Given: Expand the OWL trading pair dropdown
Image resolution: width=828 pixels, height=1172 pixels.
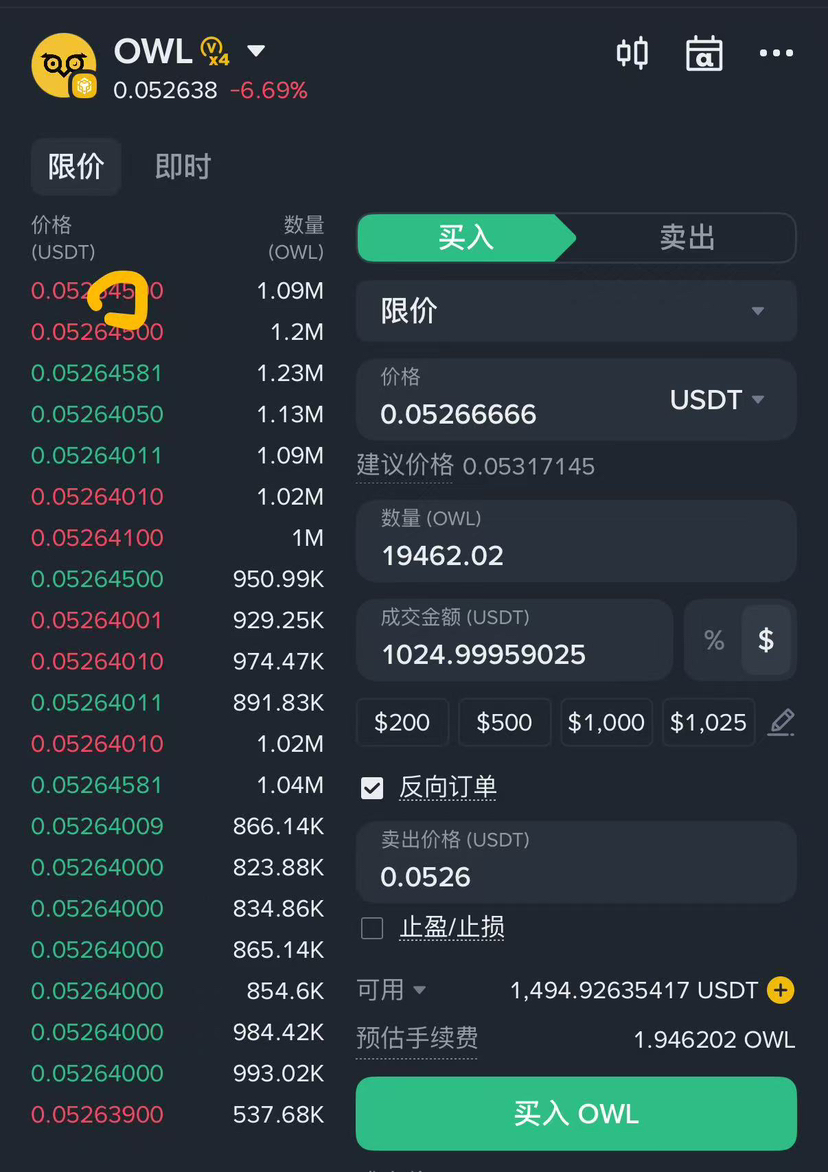Looking at the screenshot, I should (x=256, y=51).
